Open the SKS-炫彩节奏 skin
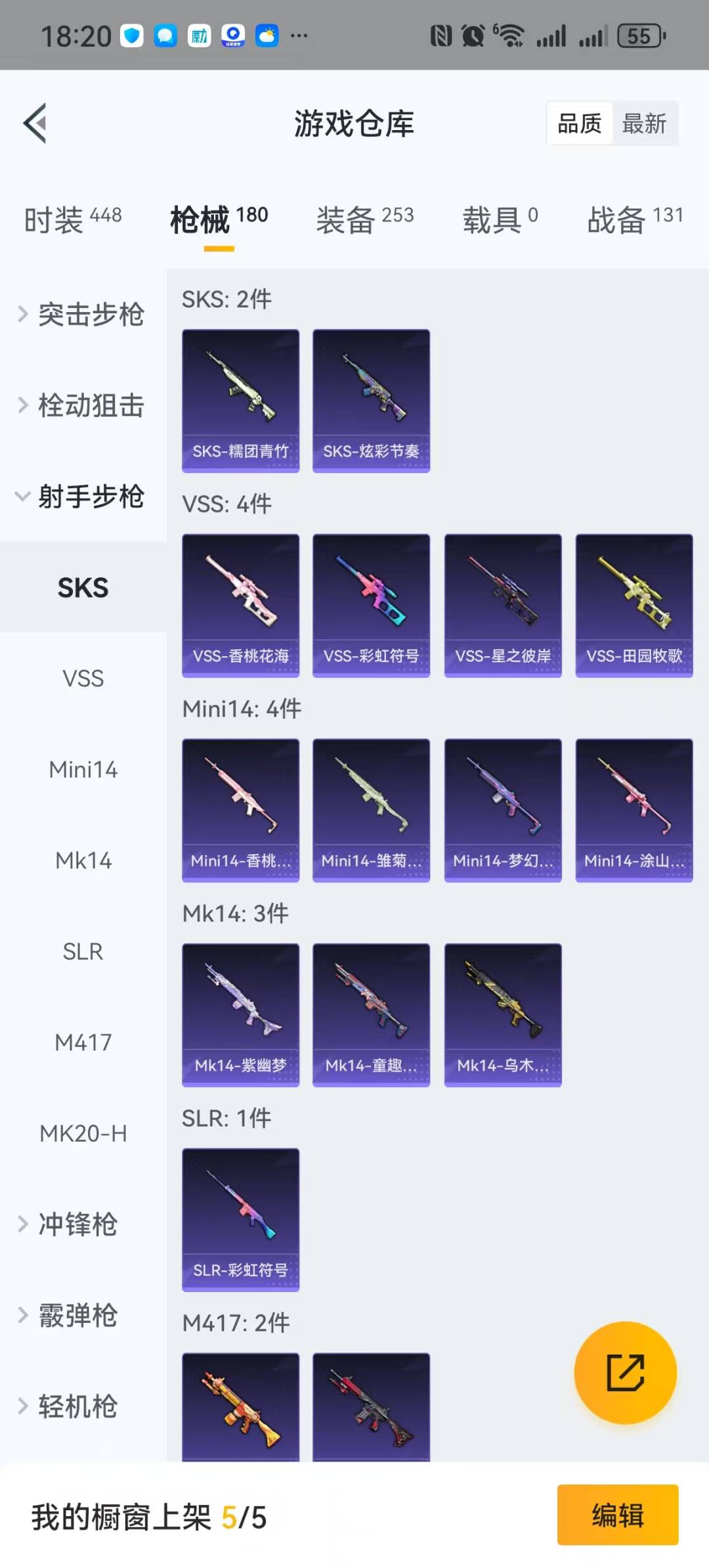Screen dimensions: 709x1568 click(372, 401)
